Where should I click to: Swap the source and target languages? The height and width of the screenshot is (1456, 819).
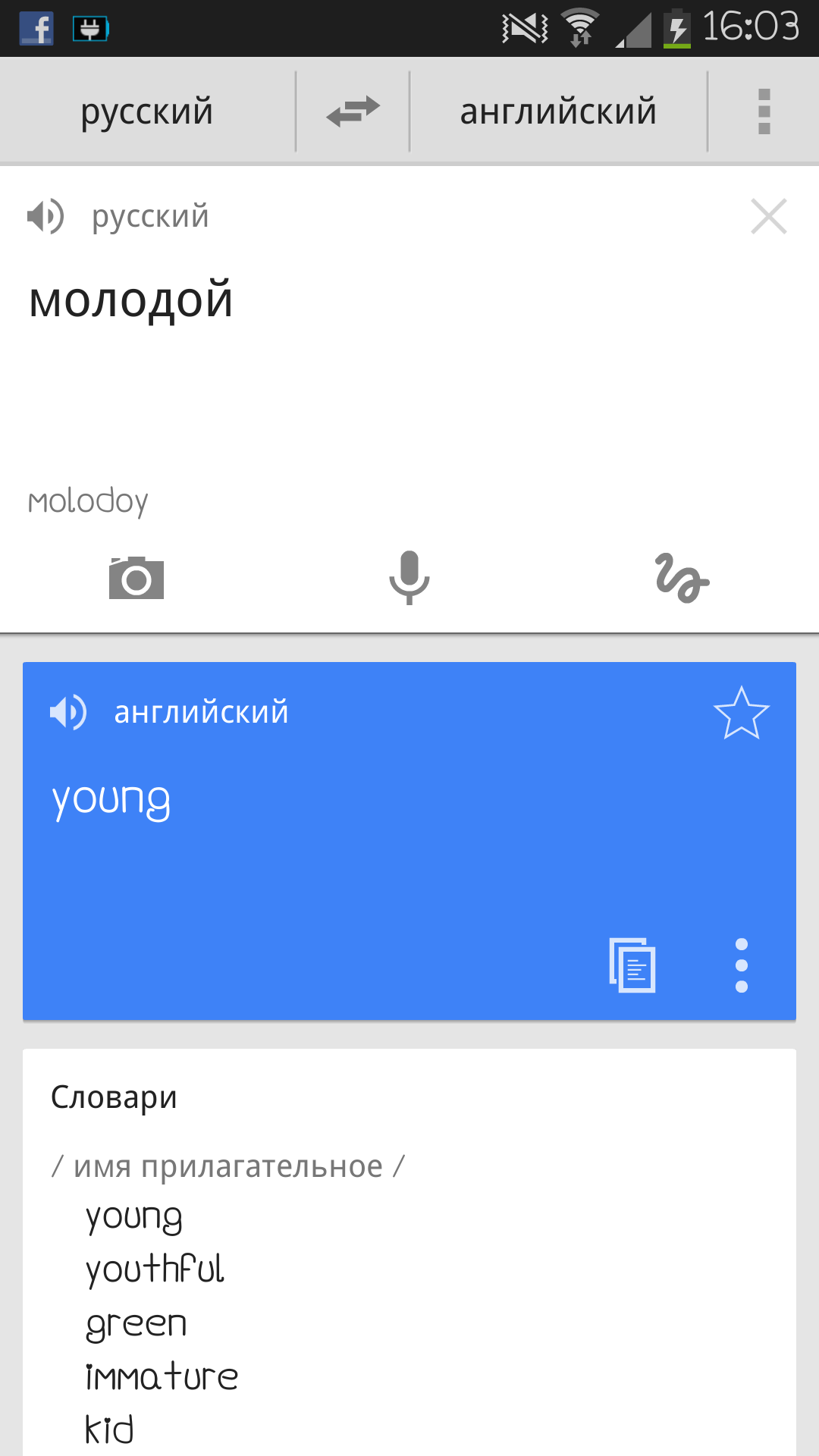point(353,111)
